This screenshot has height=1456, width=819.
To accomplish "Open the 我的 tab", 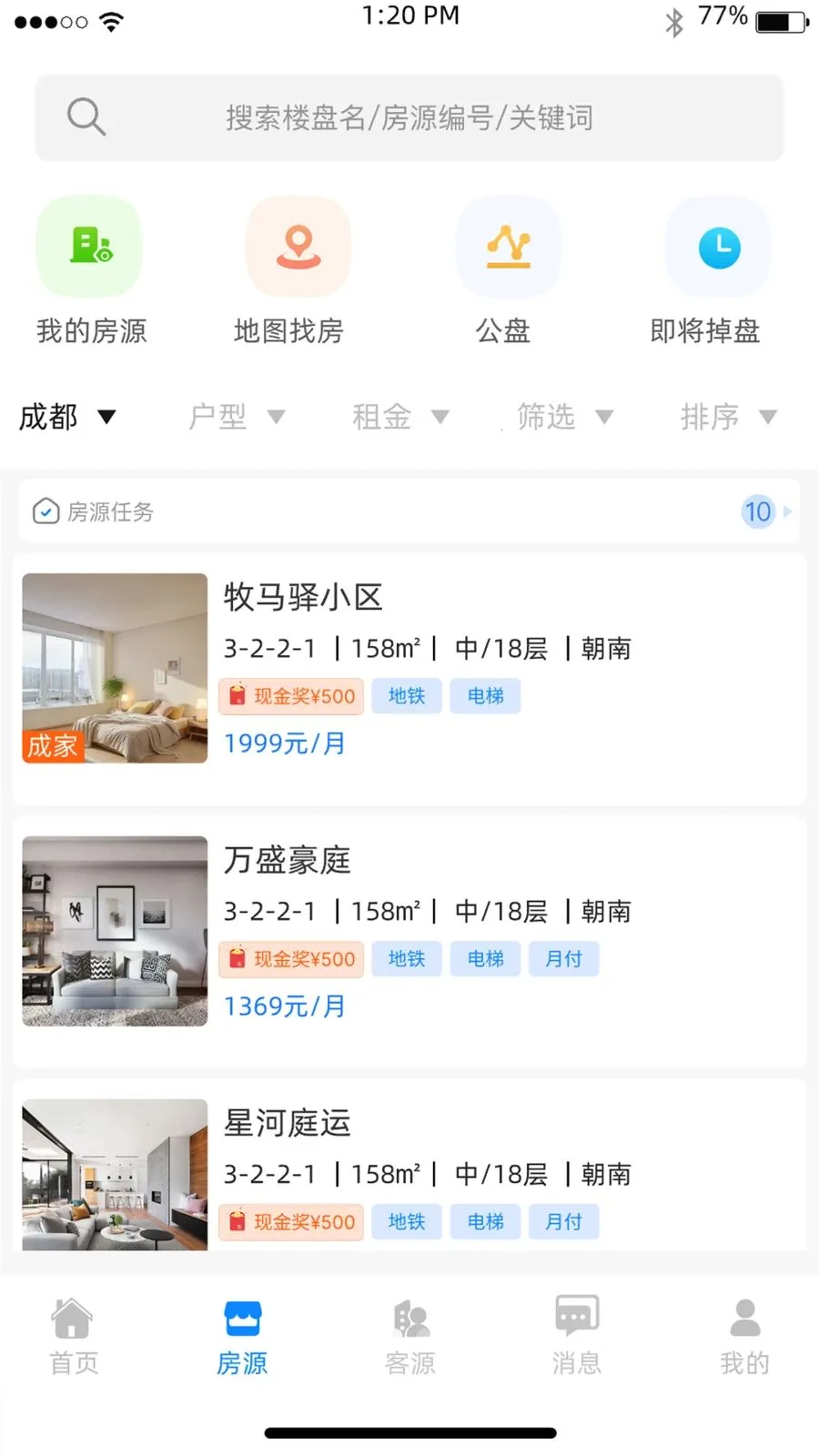I will point(745,1336).
